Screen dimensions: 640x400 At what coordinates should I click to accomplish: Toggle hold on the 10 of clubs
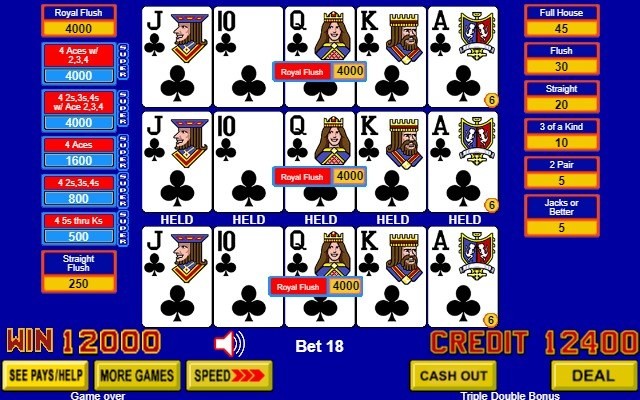[x=248, y=277]
